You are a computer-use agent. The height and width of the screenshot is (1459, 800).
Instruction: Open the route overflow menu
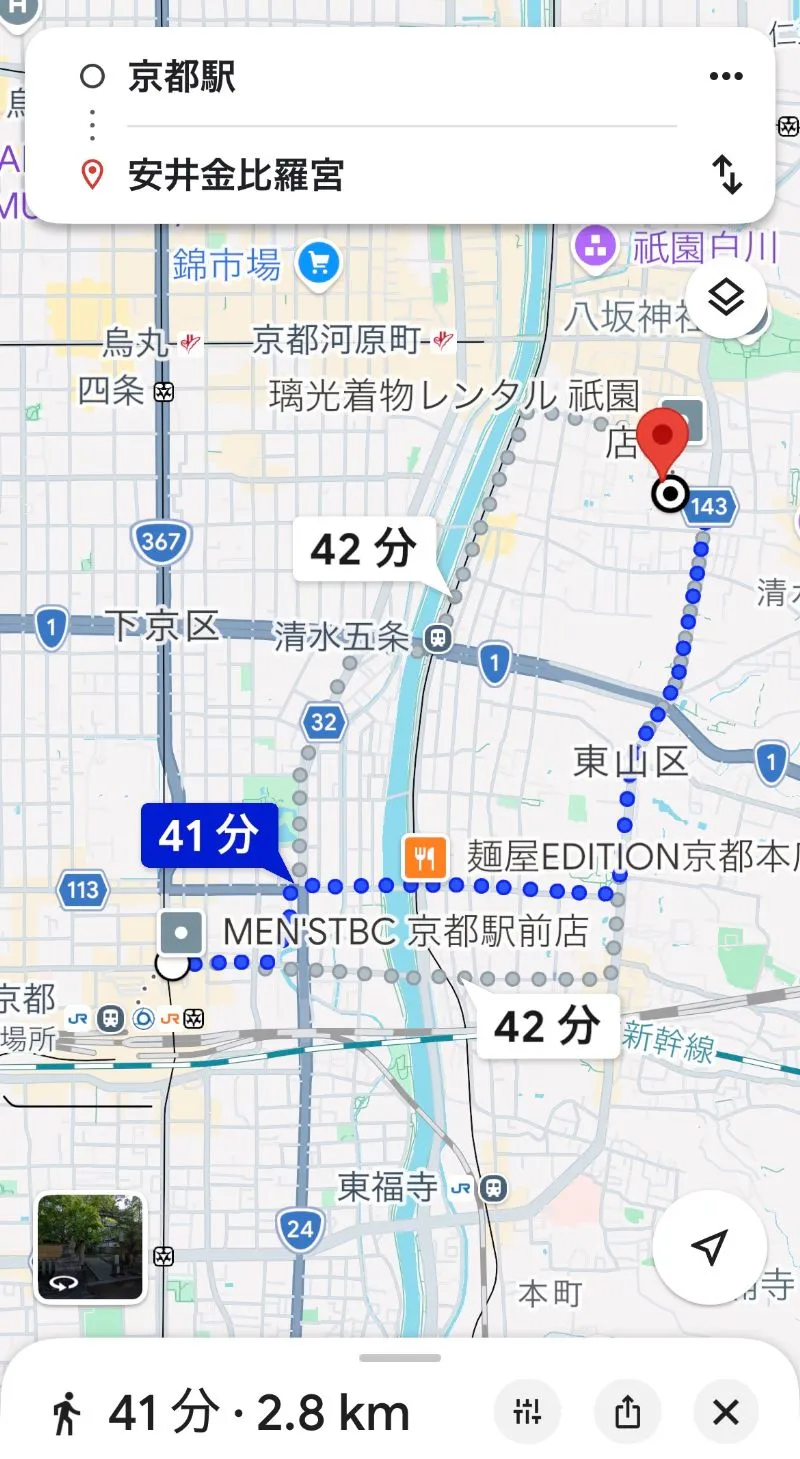pos(726,77)
